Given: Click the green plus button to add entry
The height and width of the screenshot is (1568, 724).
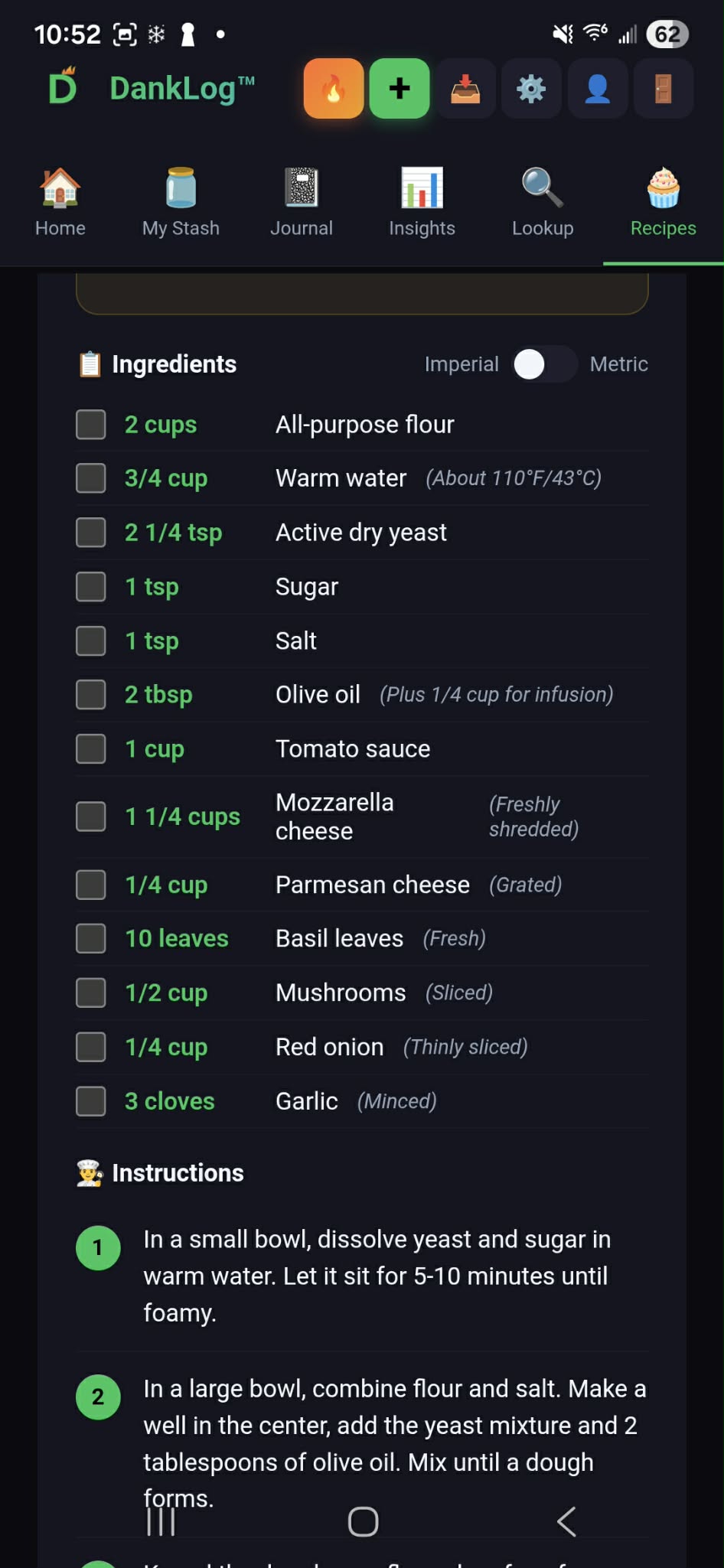Looking at the screenshot, I should coord(399,89).
